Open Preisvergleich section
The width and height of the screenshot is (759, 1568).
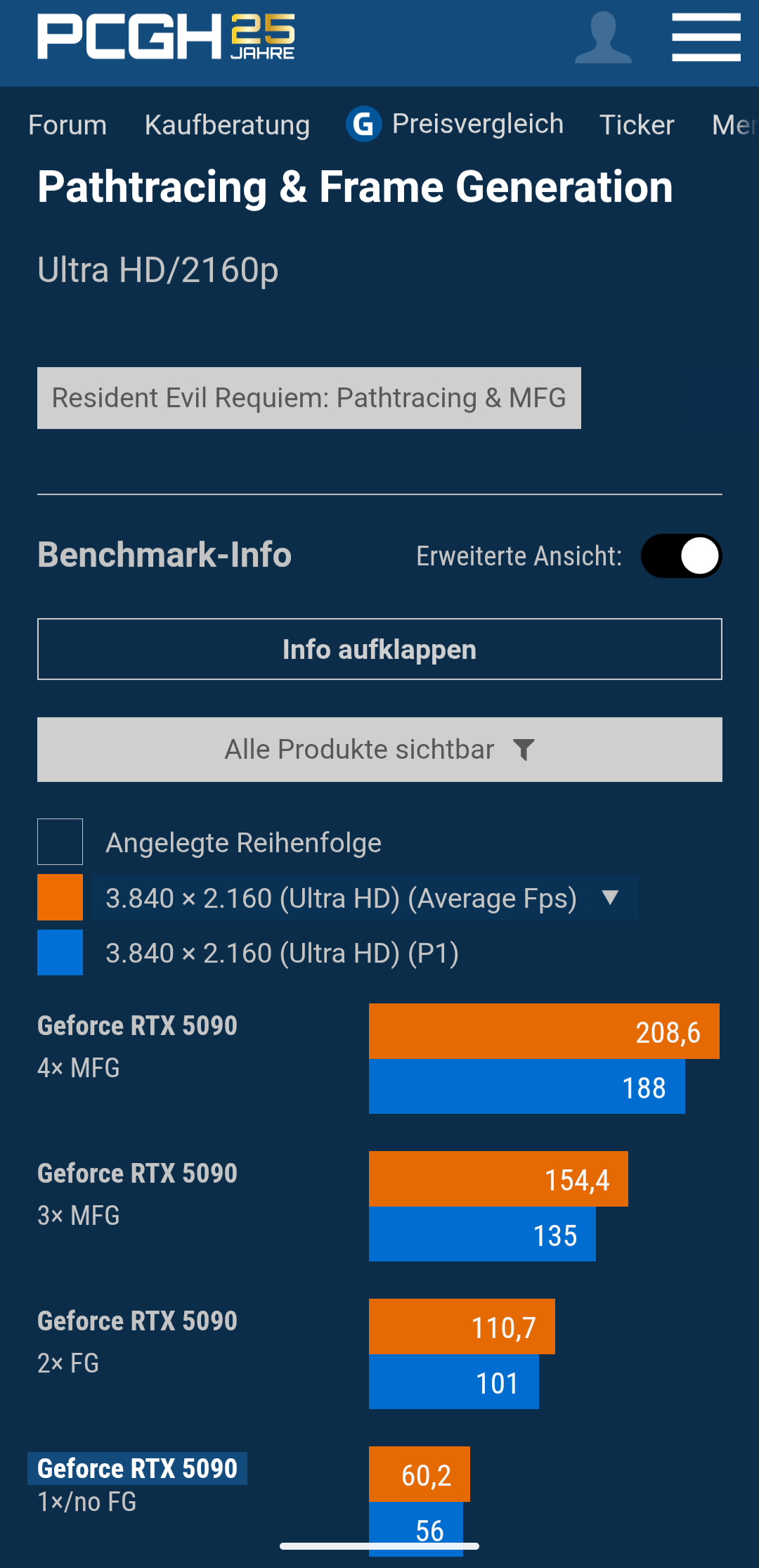455,124
